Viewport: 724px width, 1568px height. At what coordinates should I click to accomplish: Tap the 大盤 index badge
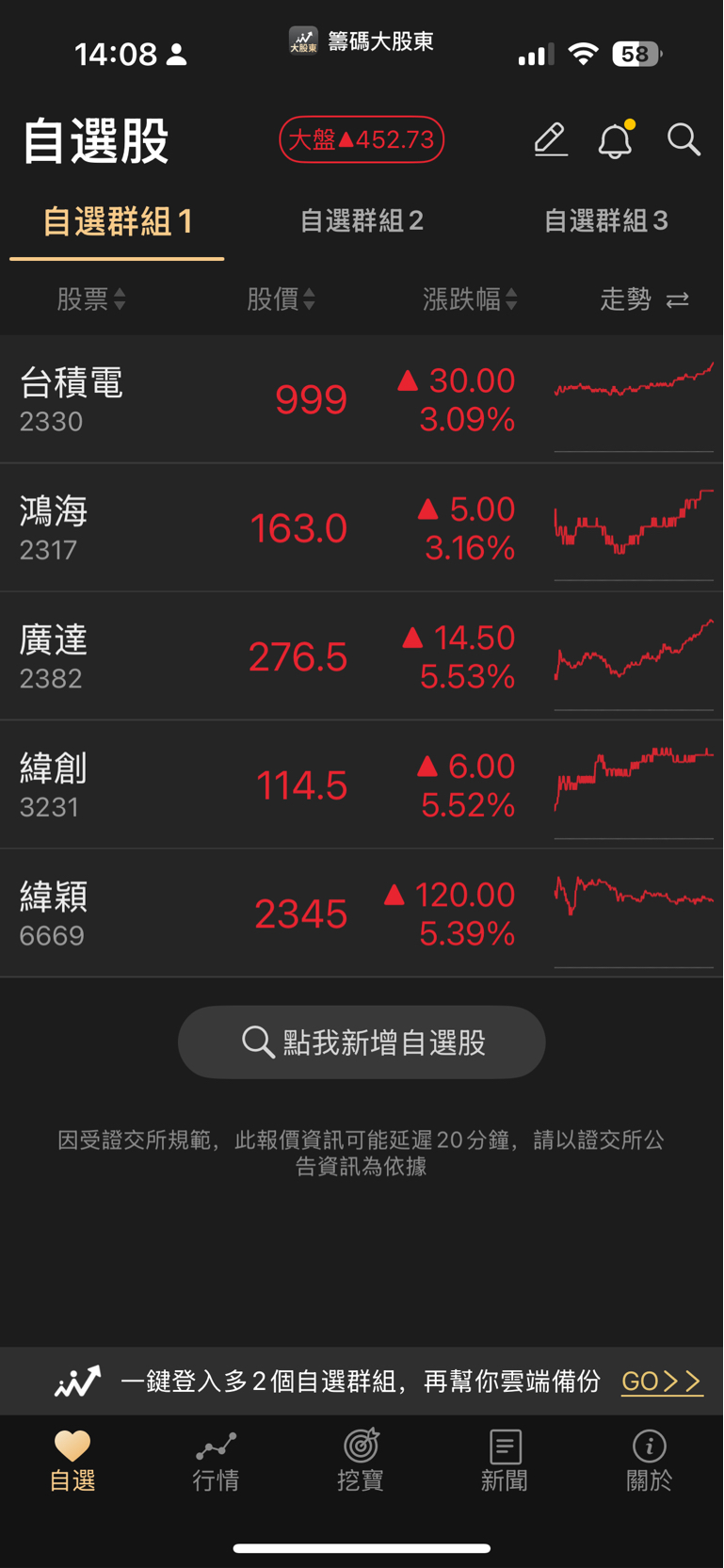[x=362, y=139]
